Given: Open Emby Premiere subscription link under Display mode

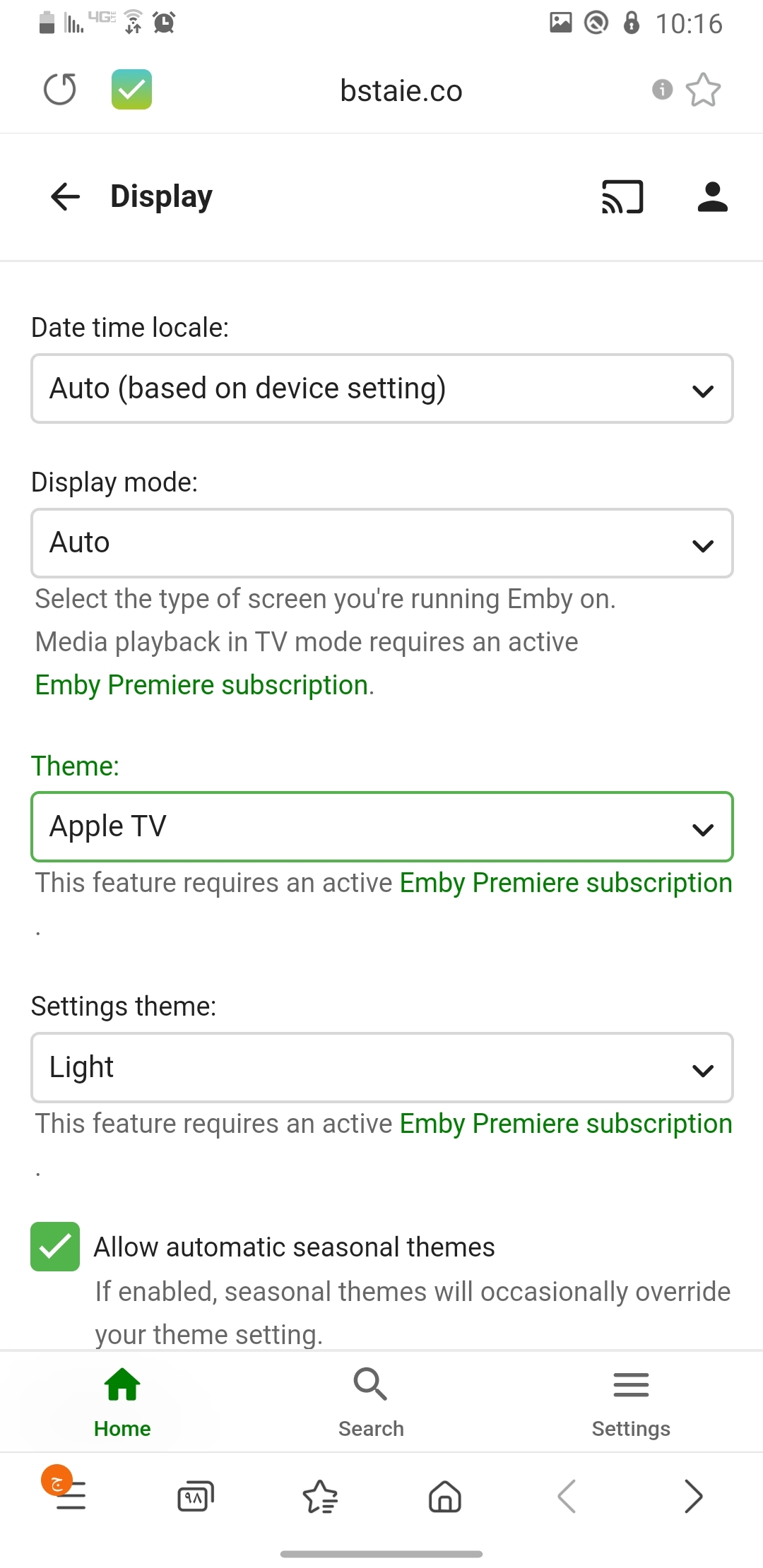Looking at the screenshot, I should 202,685.
